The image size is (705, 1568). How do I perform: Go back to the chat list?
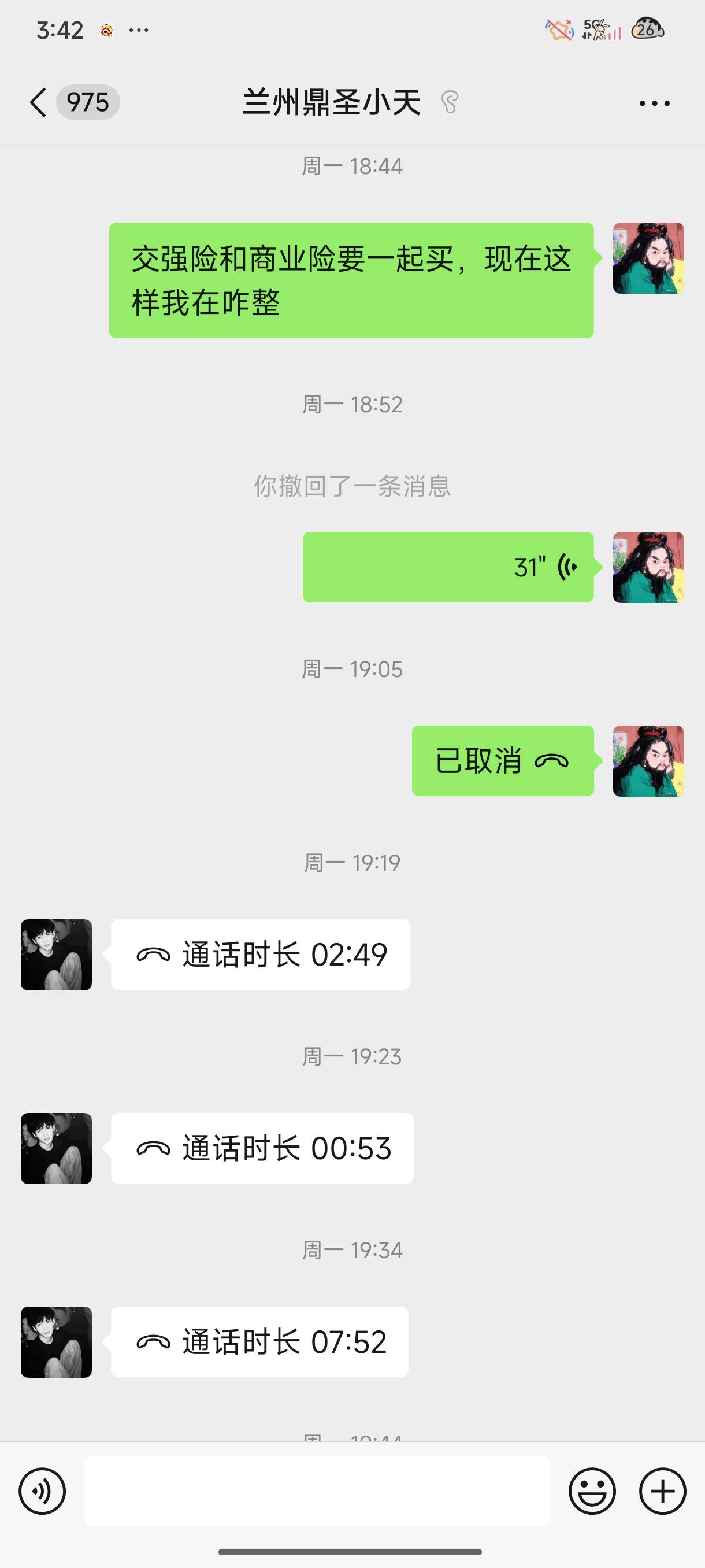(x=38, y=102)
